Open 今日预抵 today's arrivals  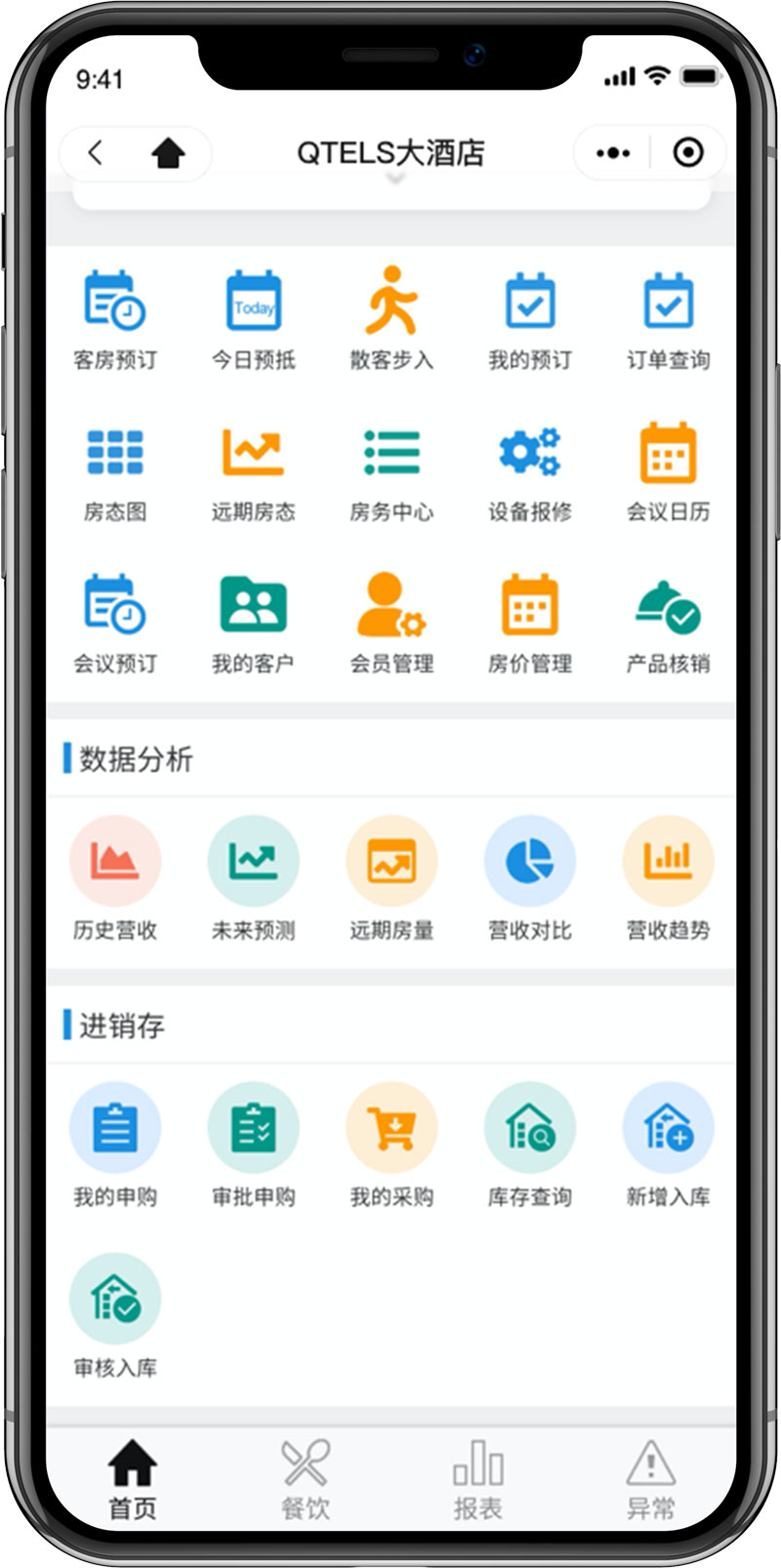253,320
